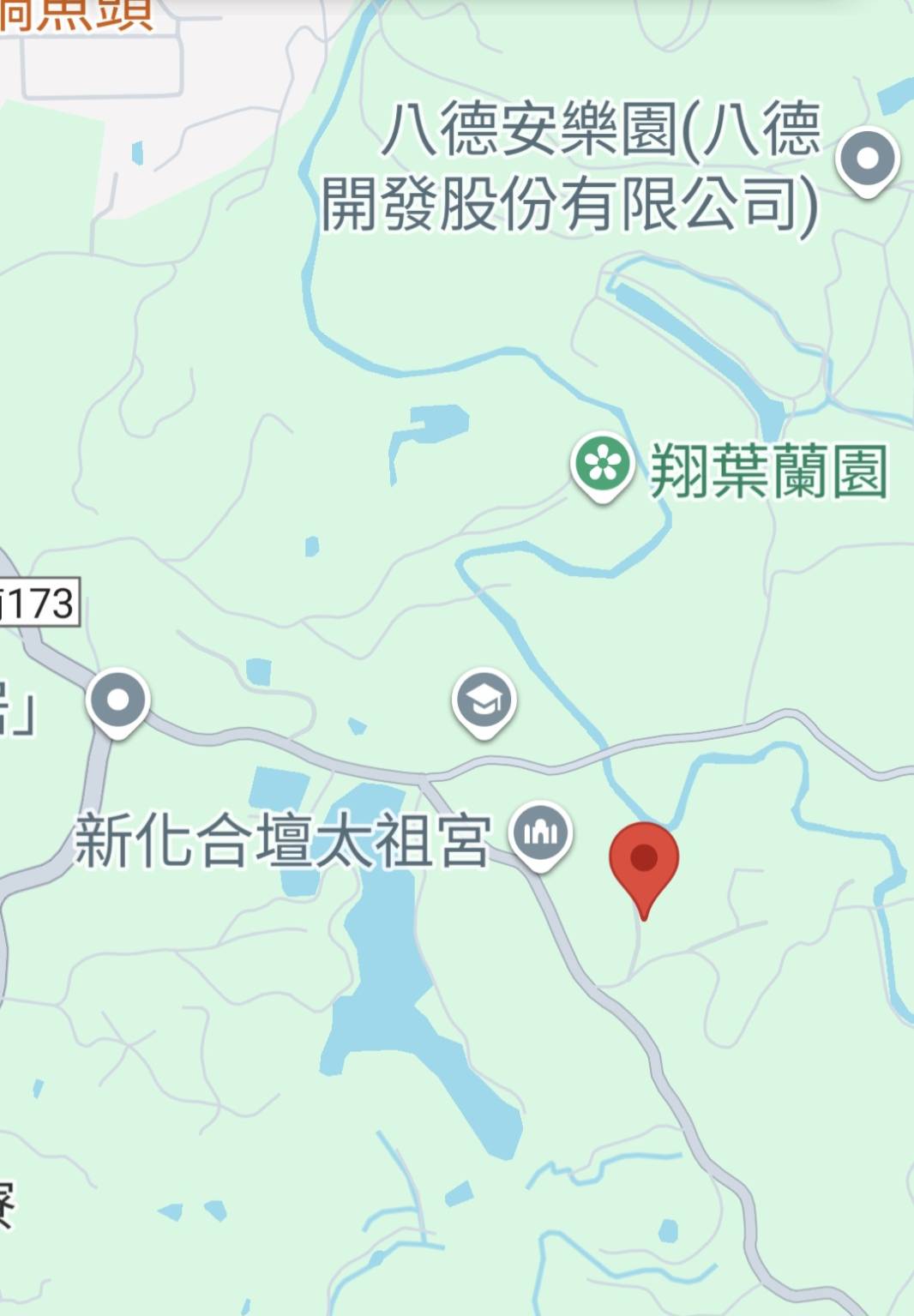Tap the red dropped pin

point(644,860)
